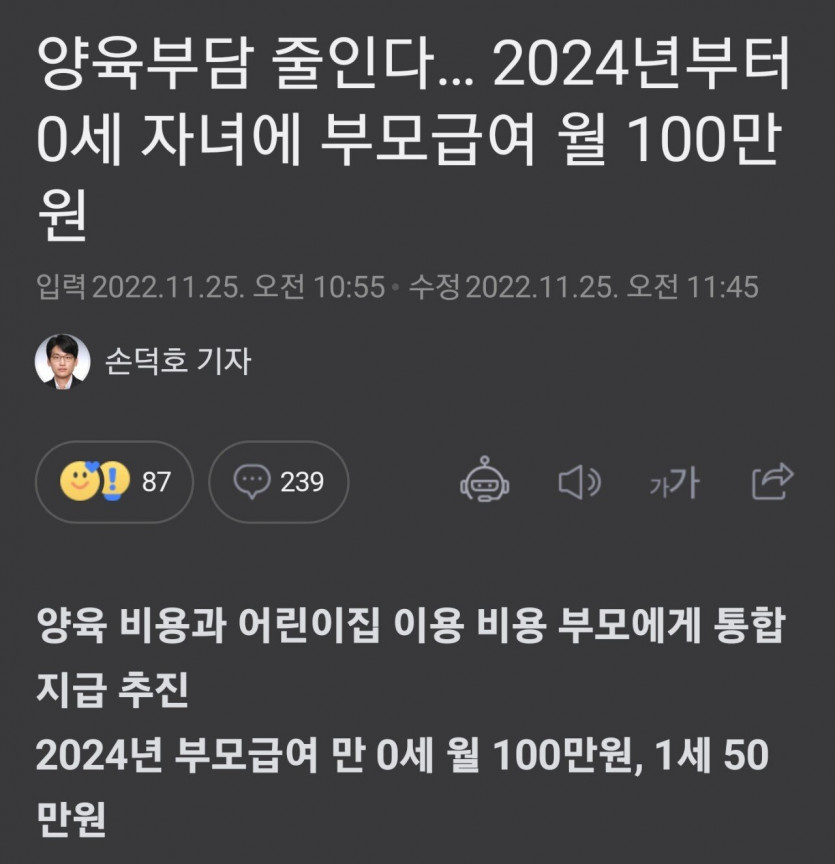The image size is (835, 864).
Task: Open the reactions button showing 87
Action: click(x=114, y=482)
